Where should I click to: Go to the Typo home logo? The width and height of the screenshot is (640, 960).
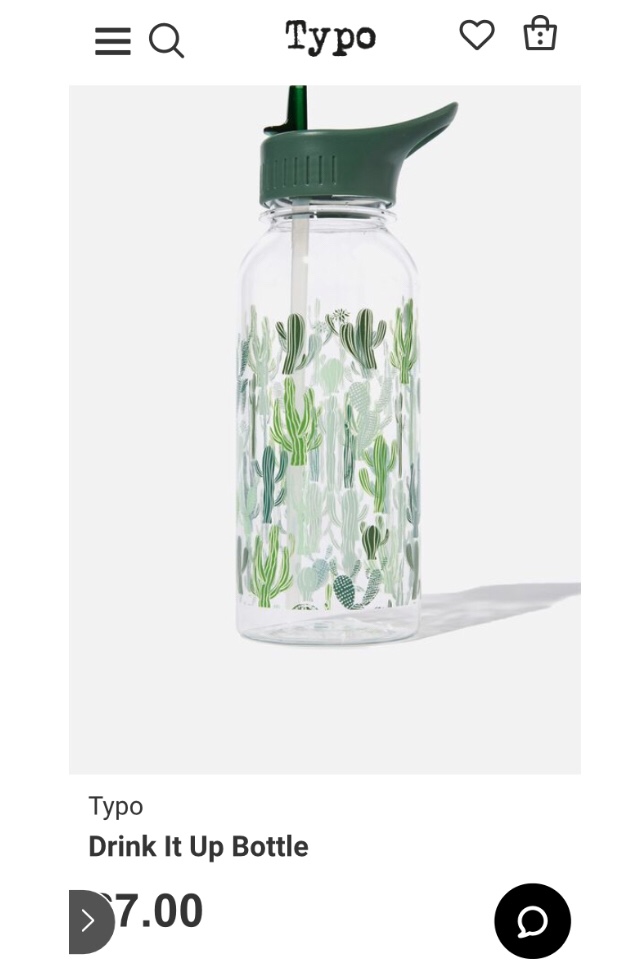click(330, 38)
